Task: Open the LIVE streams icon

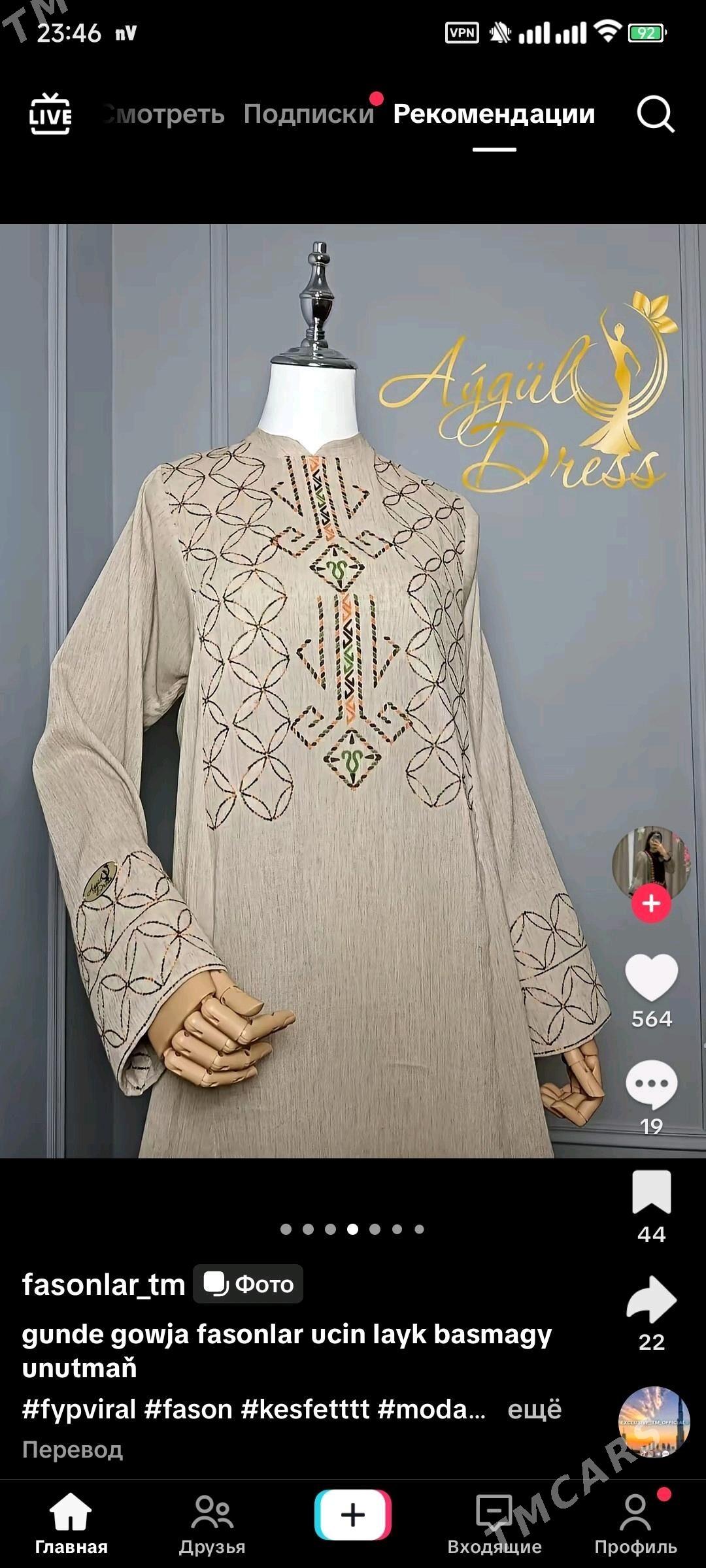Action: coord(50,114)
